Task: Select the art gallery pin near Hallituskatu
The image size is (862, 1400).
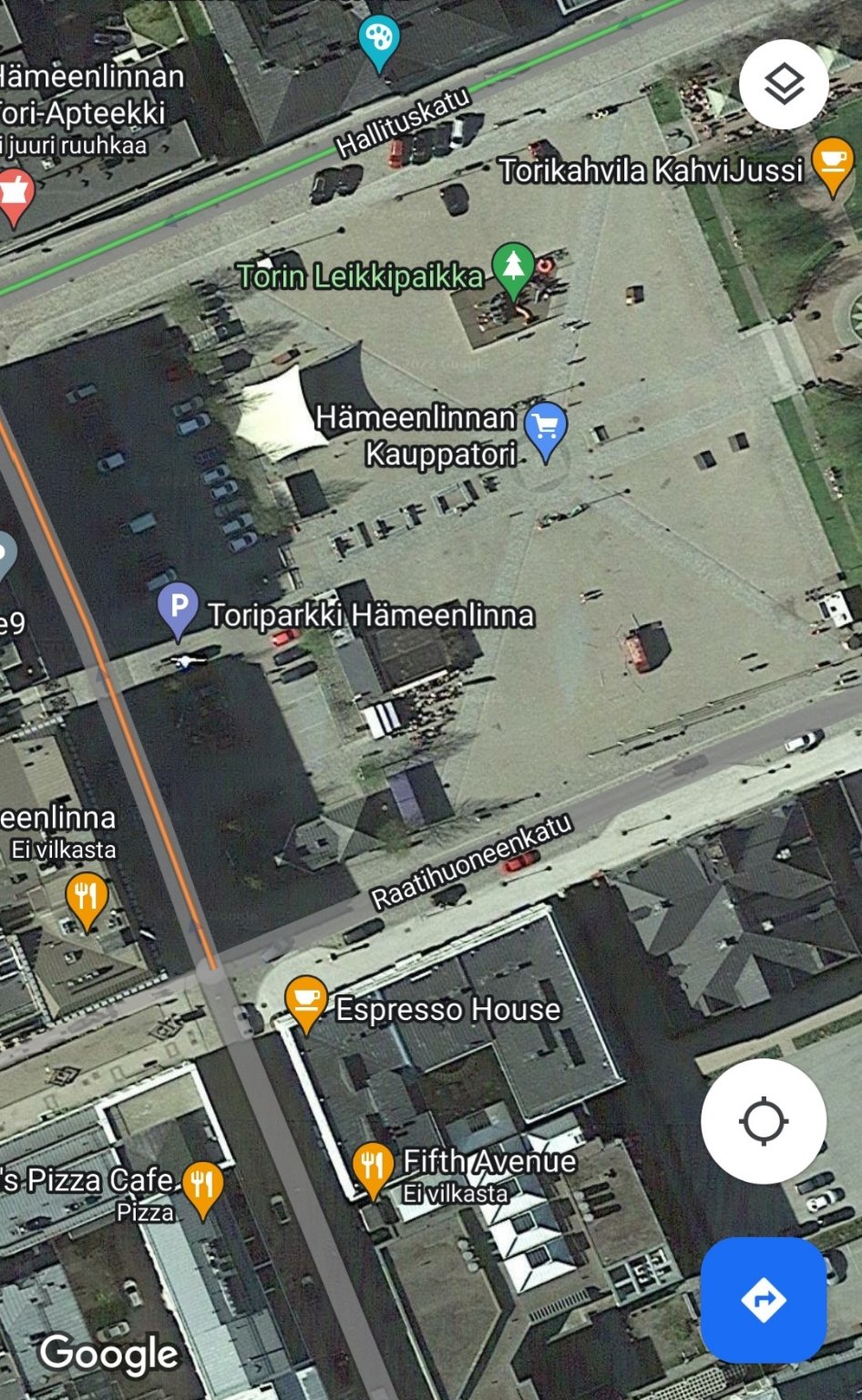Action: point(379,40)
